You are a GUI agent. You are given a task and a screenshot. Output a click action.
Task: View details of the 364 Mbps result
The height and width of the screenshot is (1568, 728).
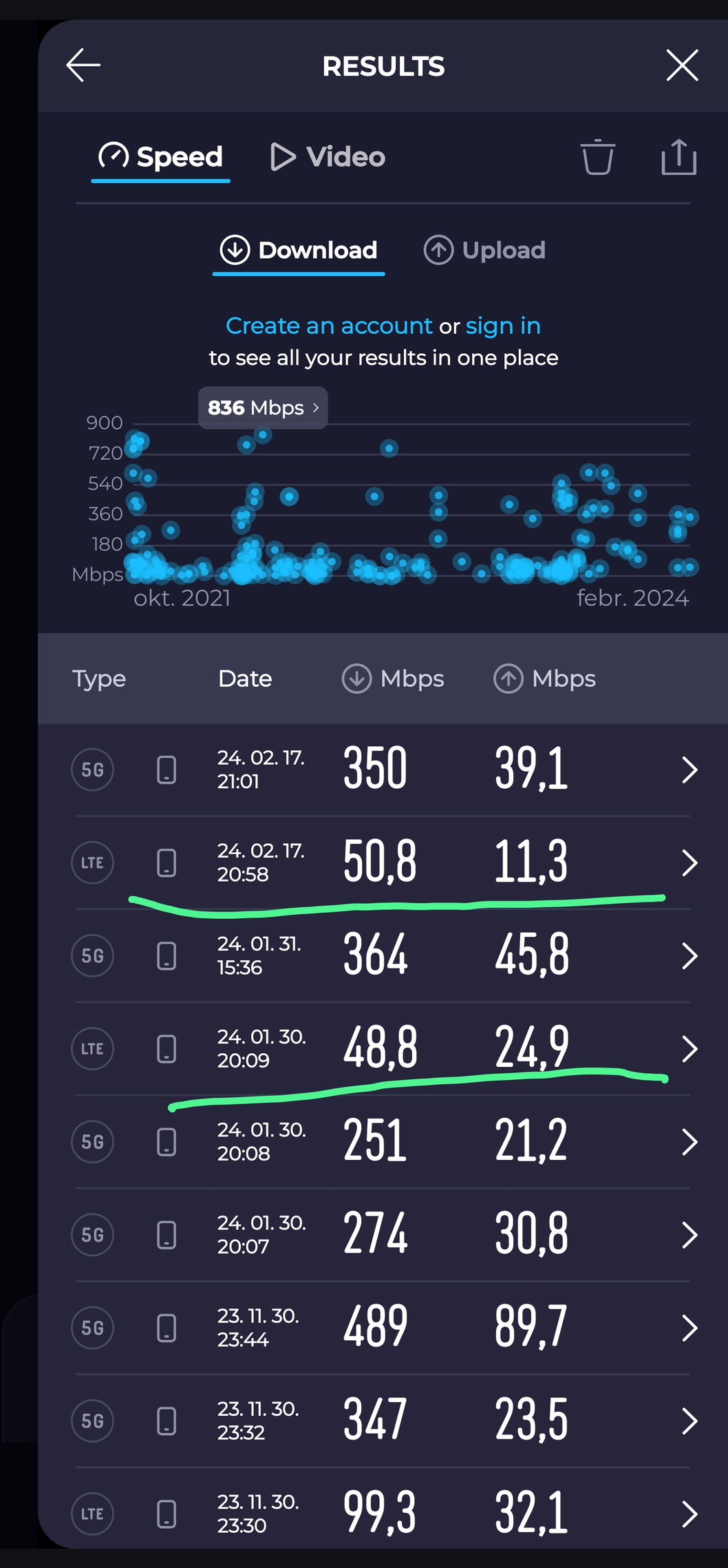383,955
